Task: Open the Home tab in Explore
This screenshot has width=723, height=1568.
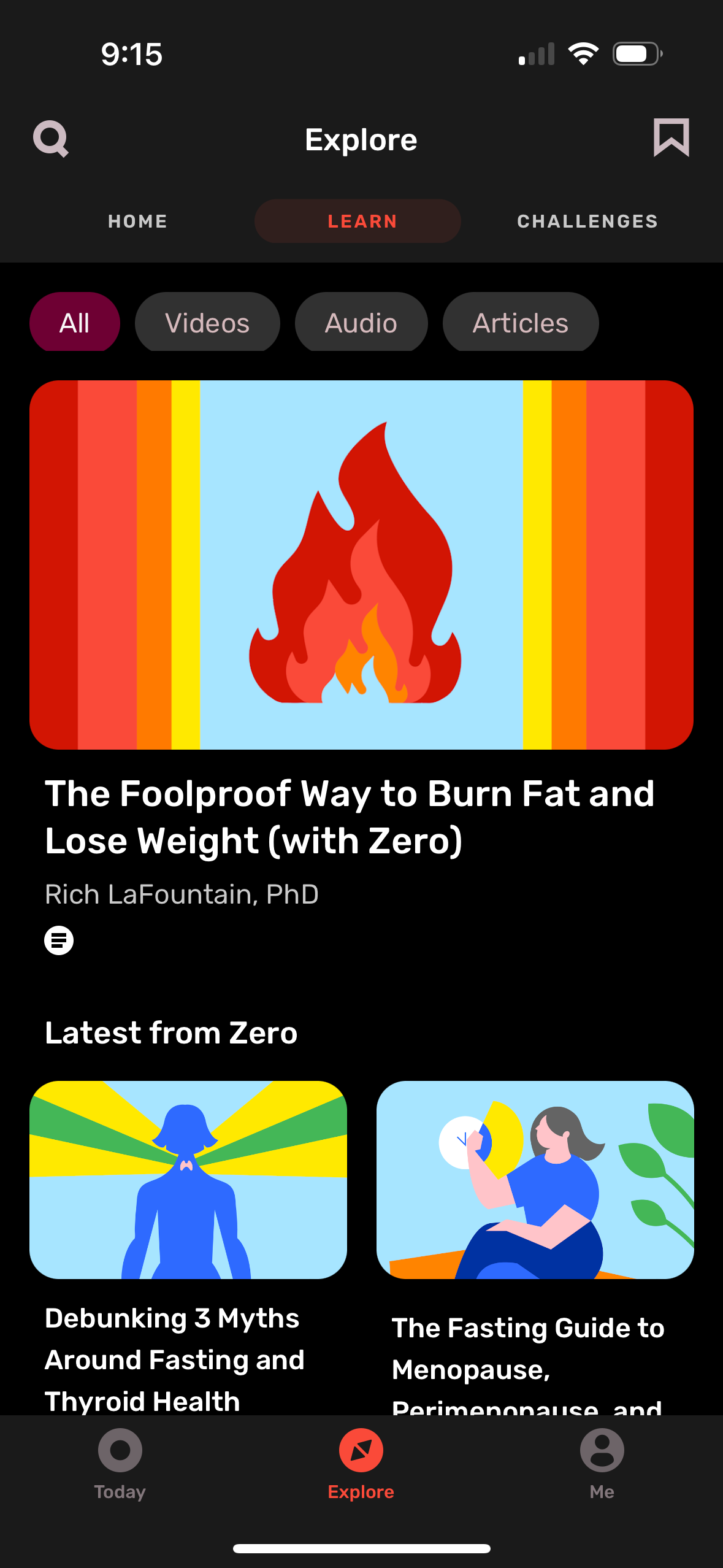Action: 137,221
